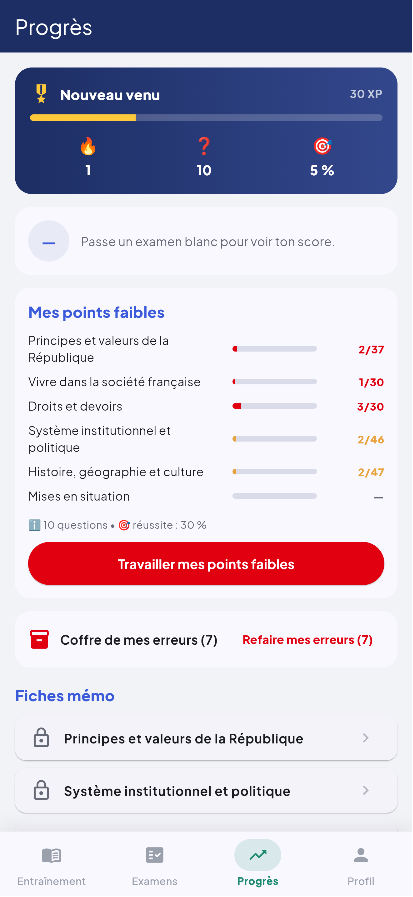Screen dimensions: 413x897
Task: Open the Progrès tab
Action: click(258, 866)
